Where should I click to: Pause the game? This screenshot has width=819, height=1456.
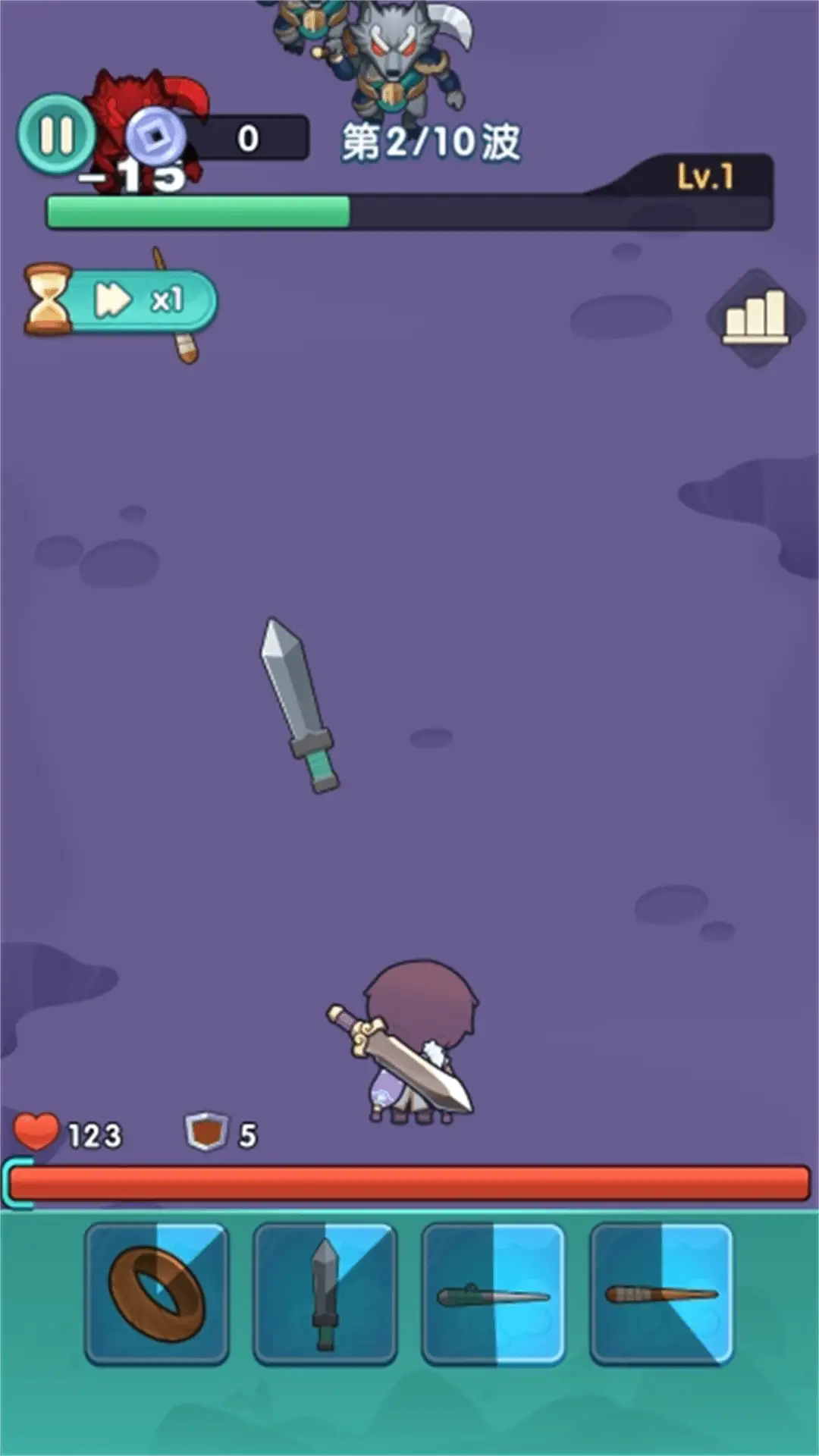(56, 135)
